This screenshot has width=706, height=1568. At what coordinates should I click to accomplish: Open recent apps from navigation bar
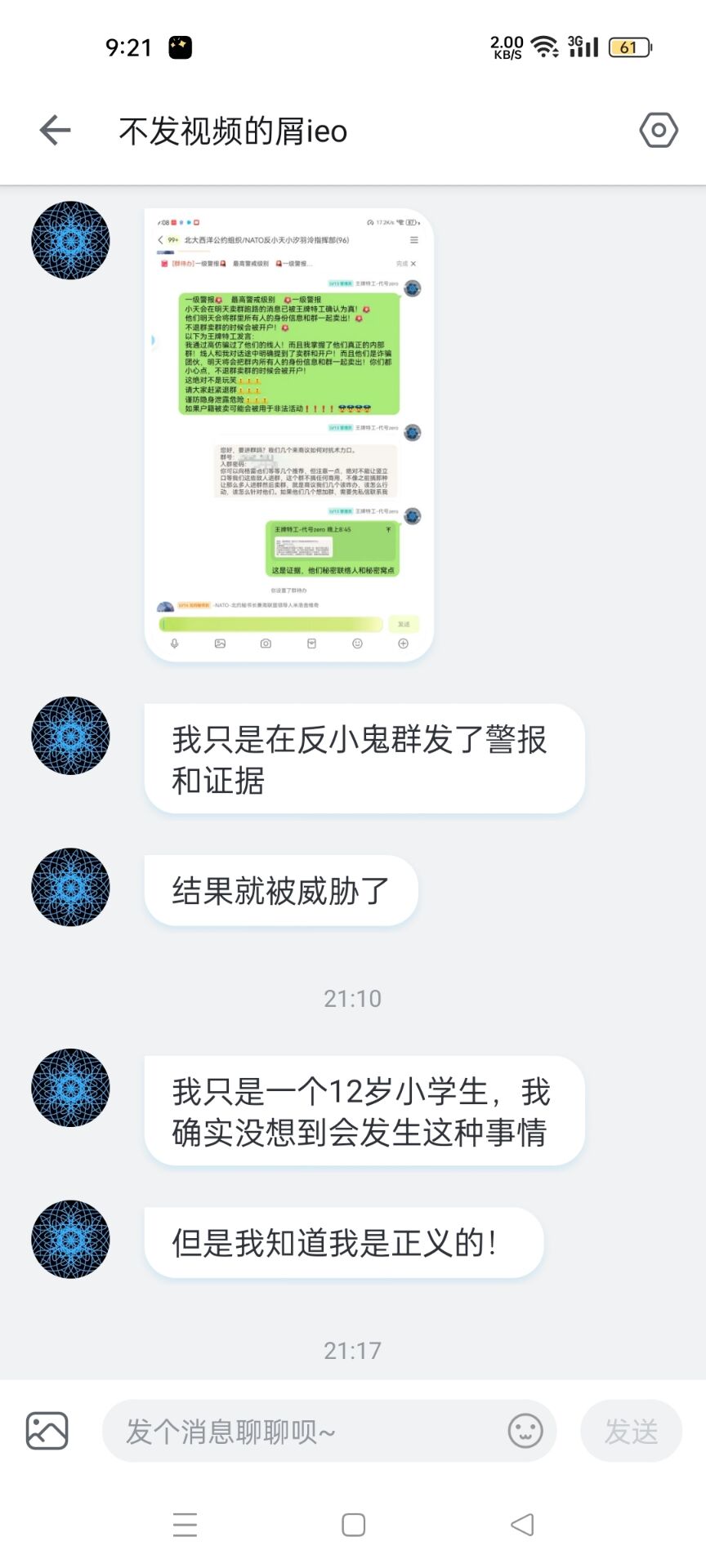coord(185,1525)
